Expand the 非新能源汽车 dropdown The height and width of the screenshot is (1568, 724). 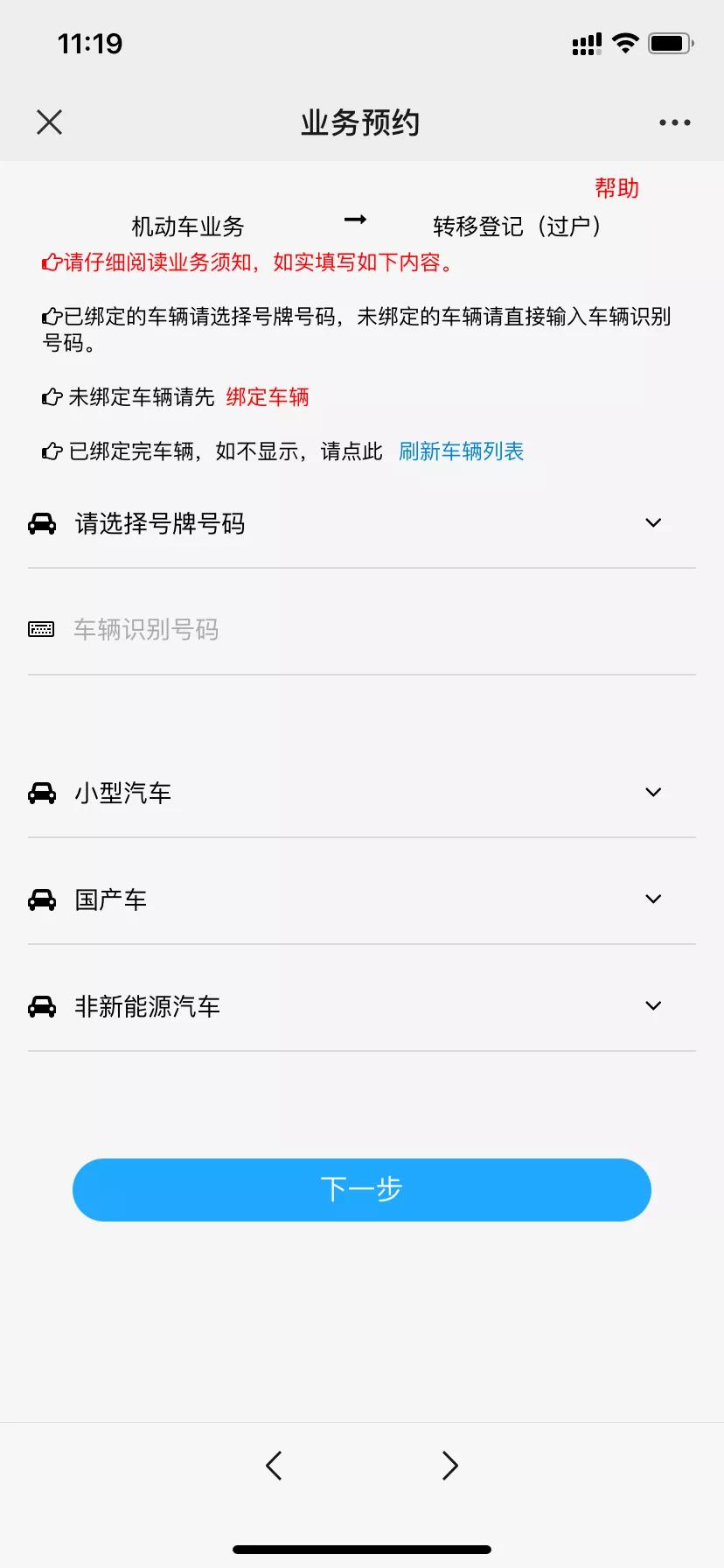point(653,1005)
